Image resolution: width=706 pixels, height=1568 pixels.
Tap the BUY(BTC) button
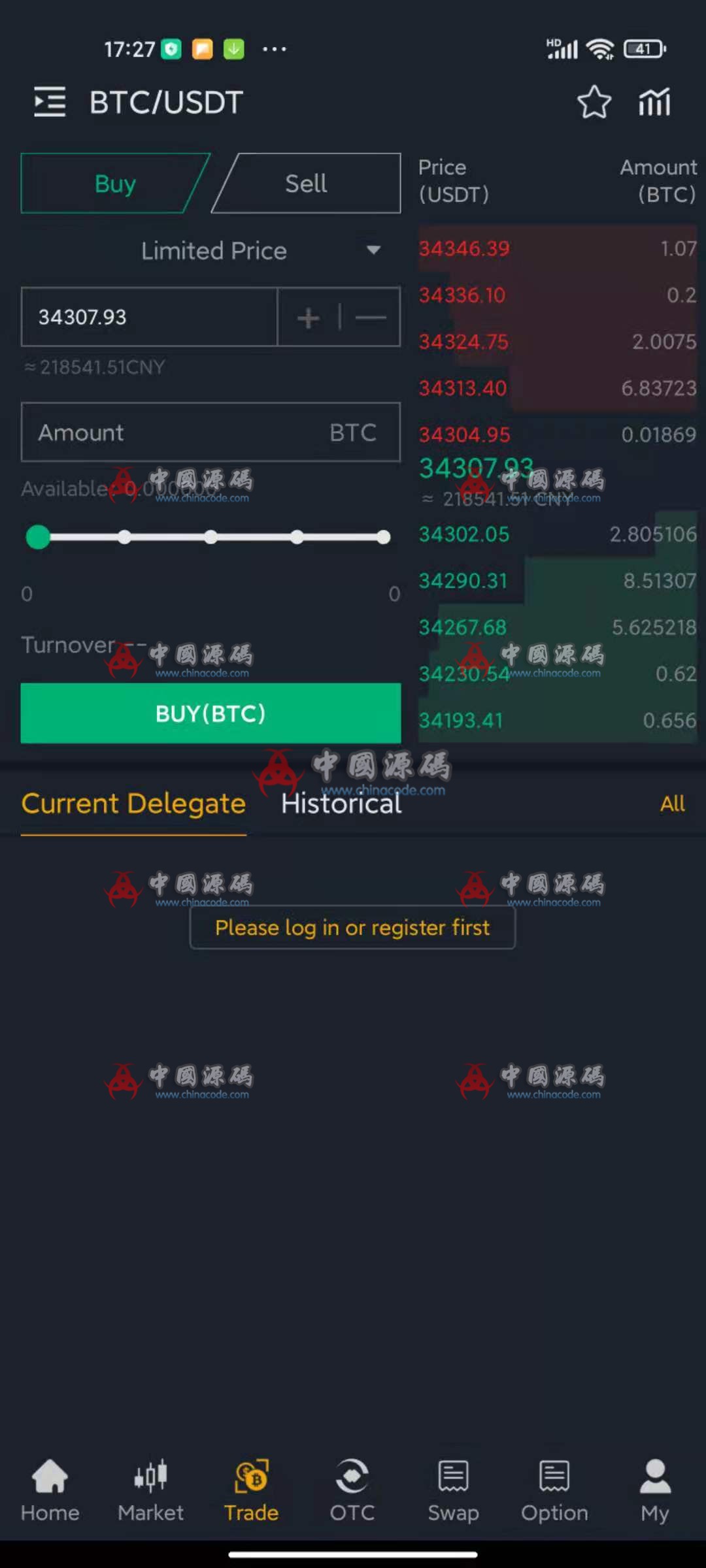pyautogui.click(x=210, y=713)
